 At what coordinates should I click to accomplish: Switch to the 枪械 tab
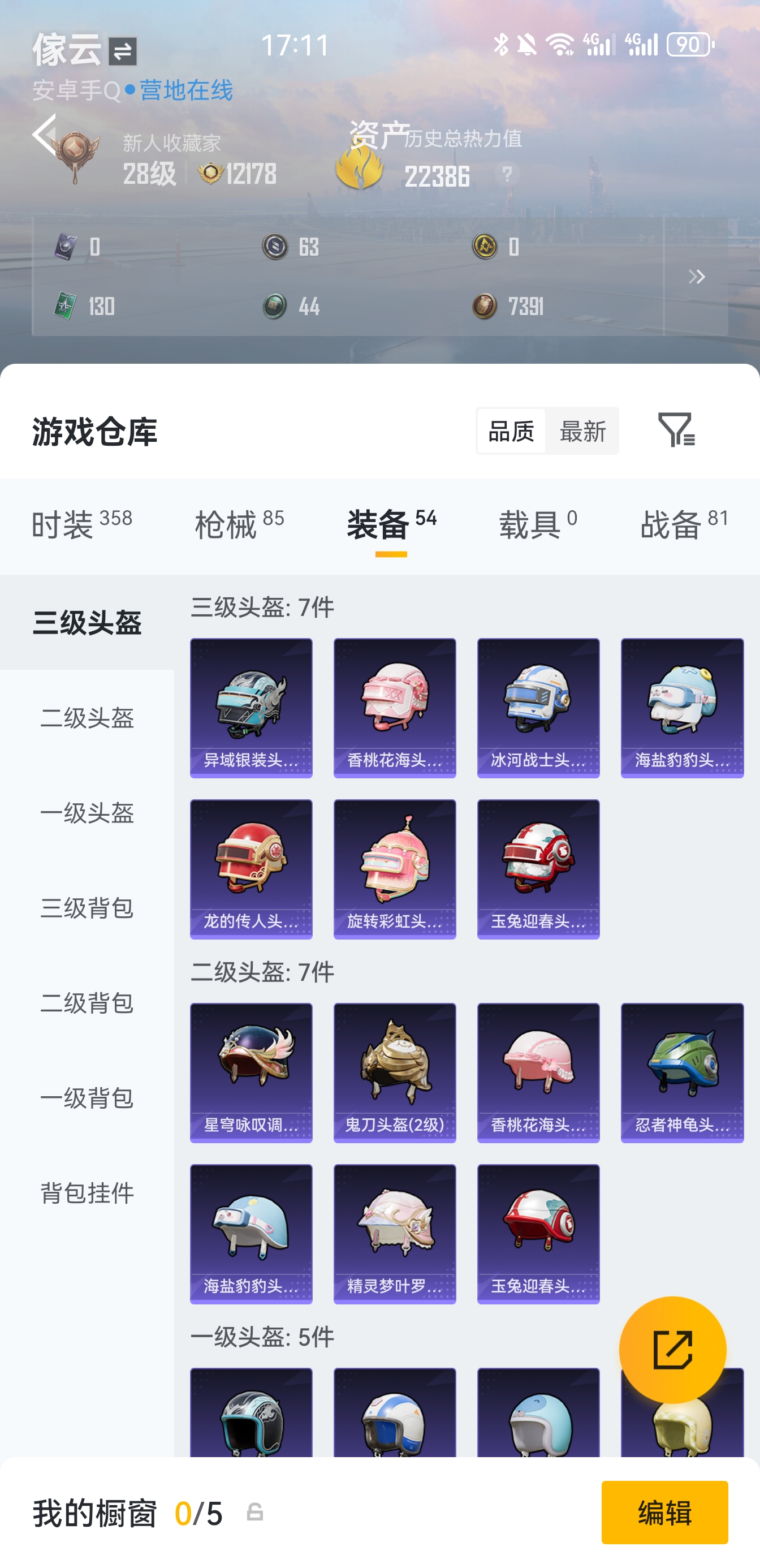click(239, 524)
